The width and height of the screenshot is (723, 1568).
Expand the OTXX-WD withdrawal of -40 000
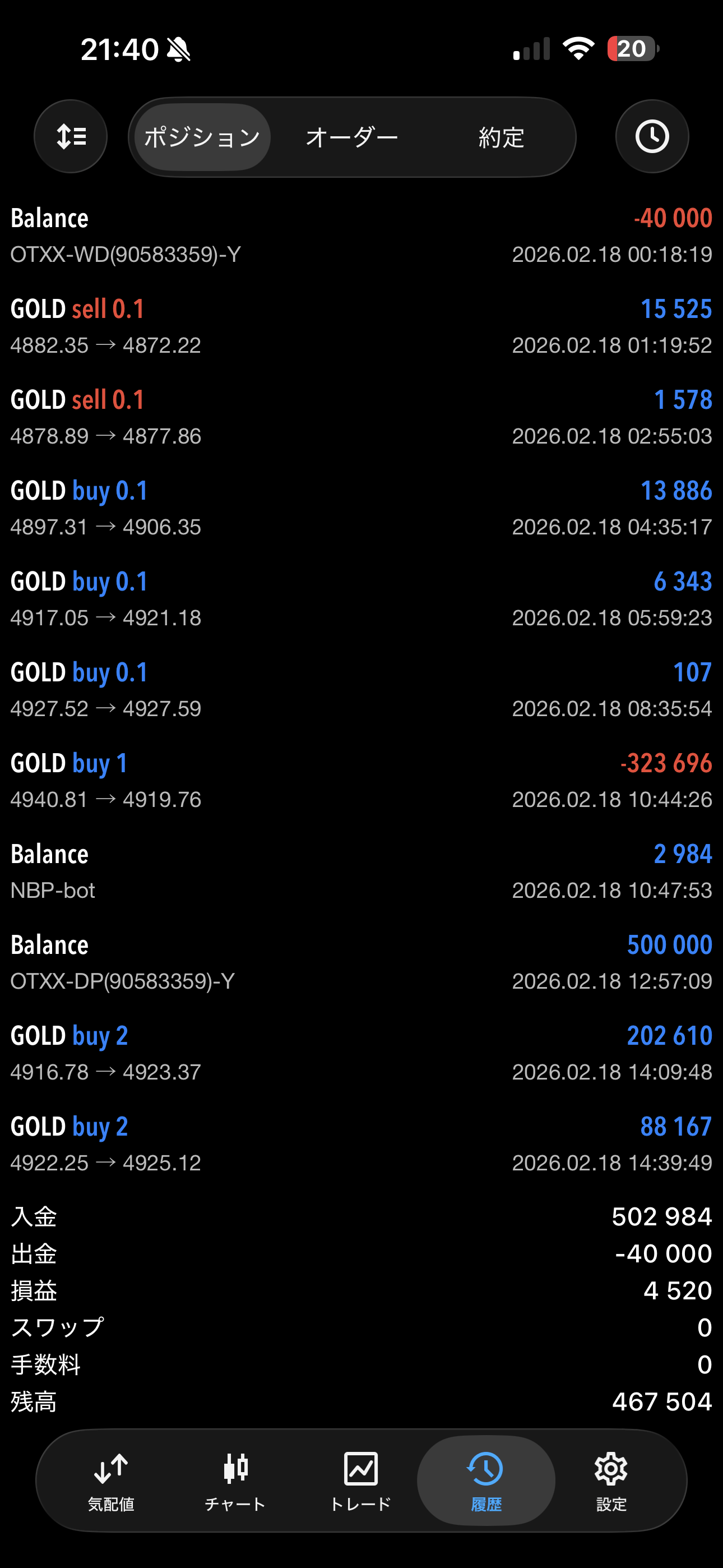[x=361, y=236]
